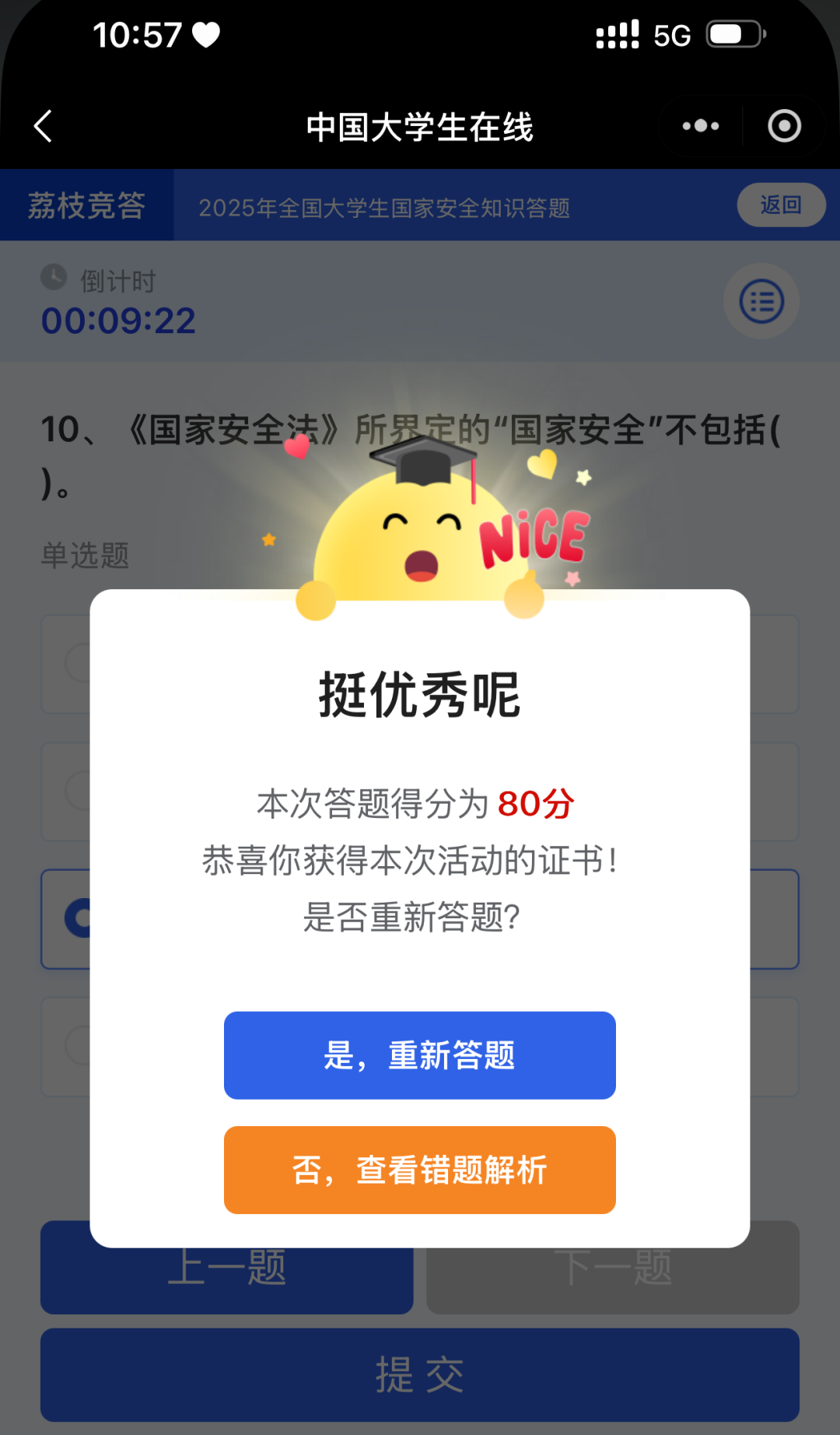Tap 是，重新答题 to retake the quiz
The height and width of the screenshot is (1435, 840).
[x=420, y=1055]
